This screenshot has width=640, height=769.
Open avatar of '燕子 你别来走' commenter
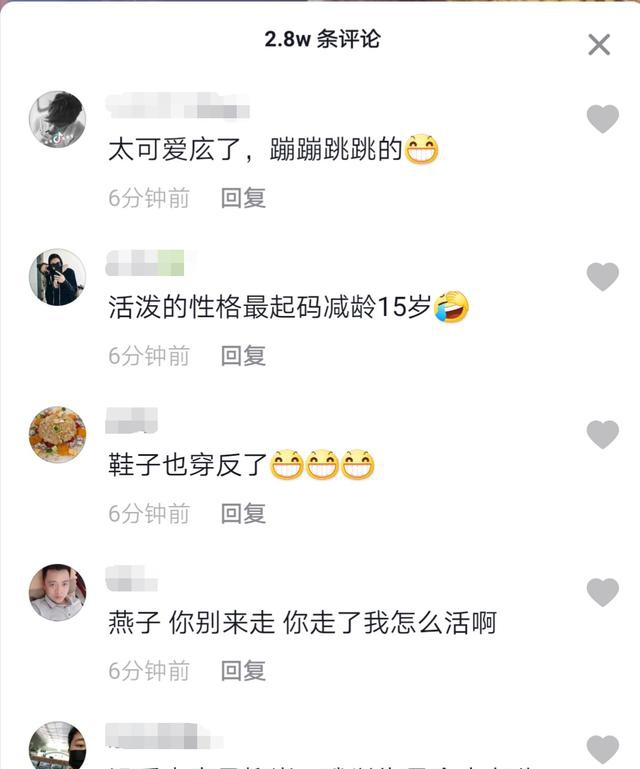pos(57,592)
